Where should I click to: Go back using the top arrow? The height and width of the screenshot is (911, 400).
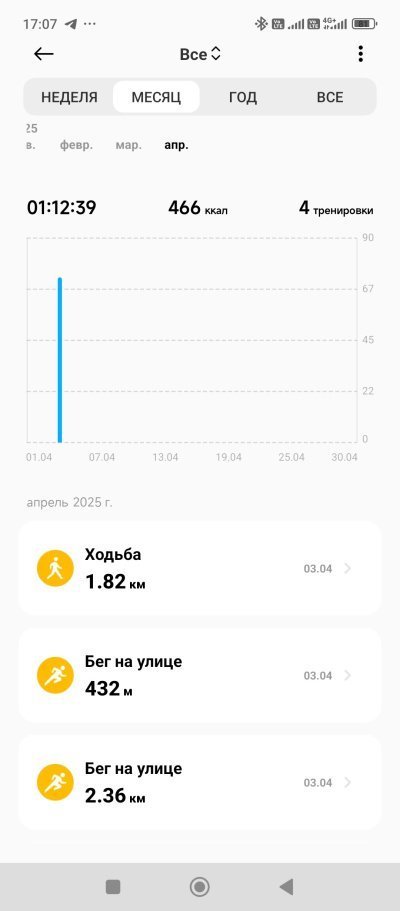pyautogui.click(x=44, y=54)
